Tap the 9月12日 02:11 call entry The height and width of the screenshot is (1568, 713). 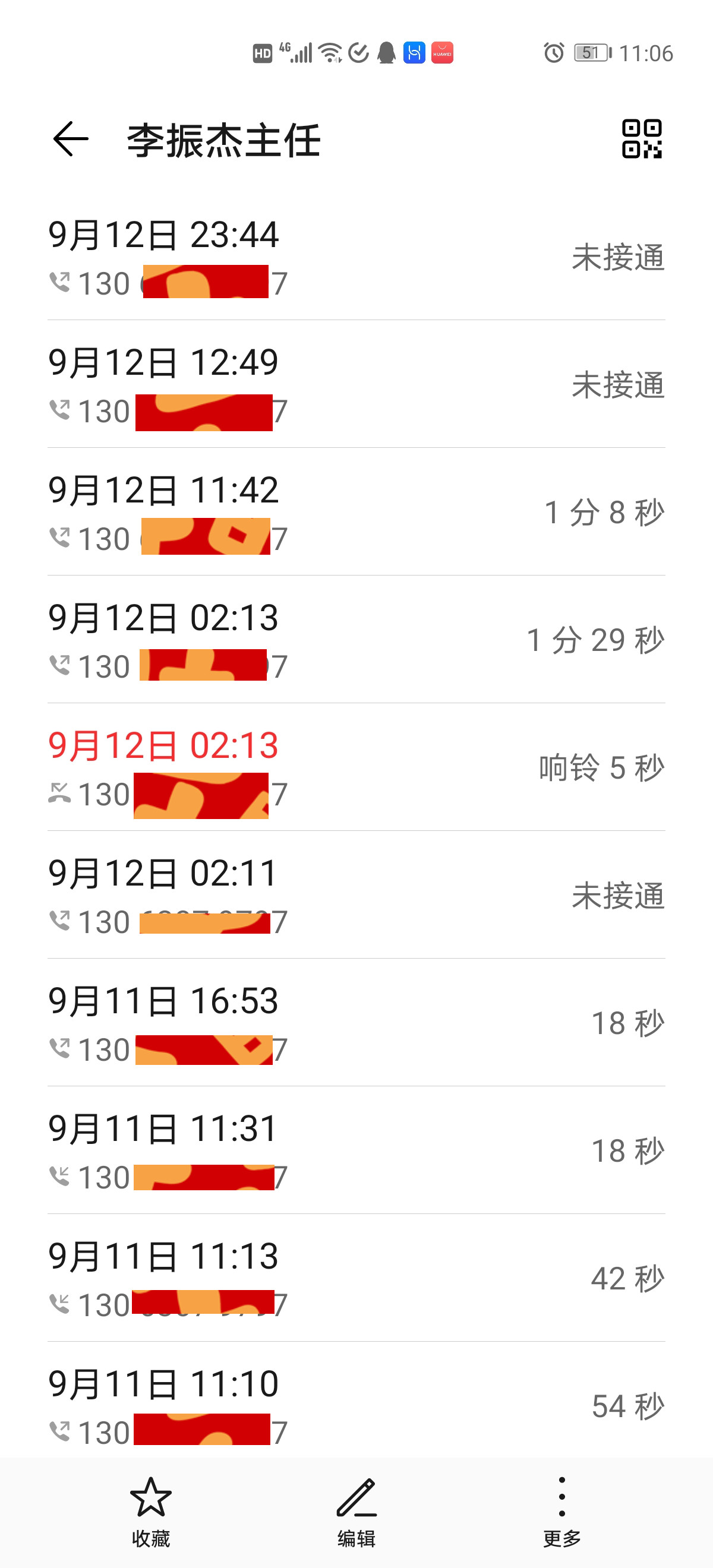click(x=356, y=896)
